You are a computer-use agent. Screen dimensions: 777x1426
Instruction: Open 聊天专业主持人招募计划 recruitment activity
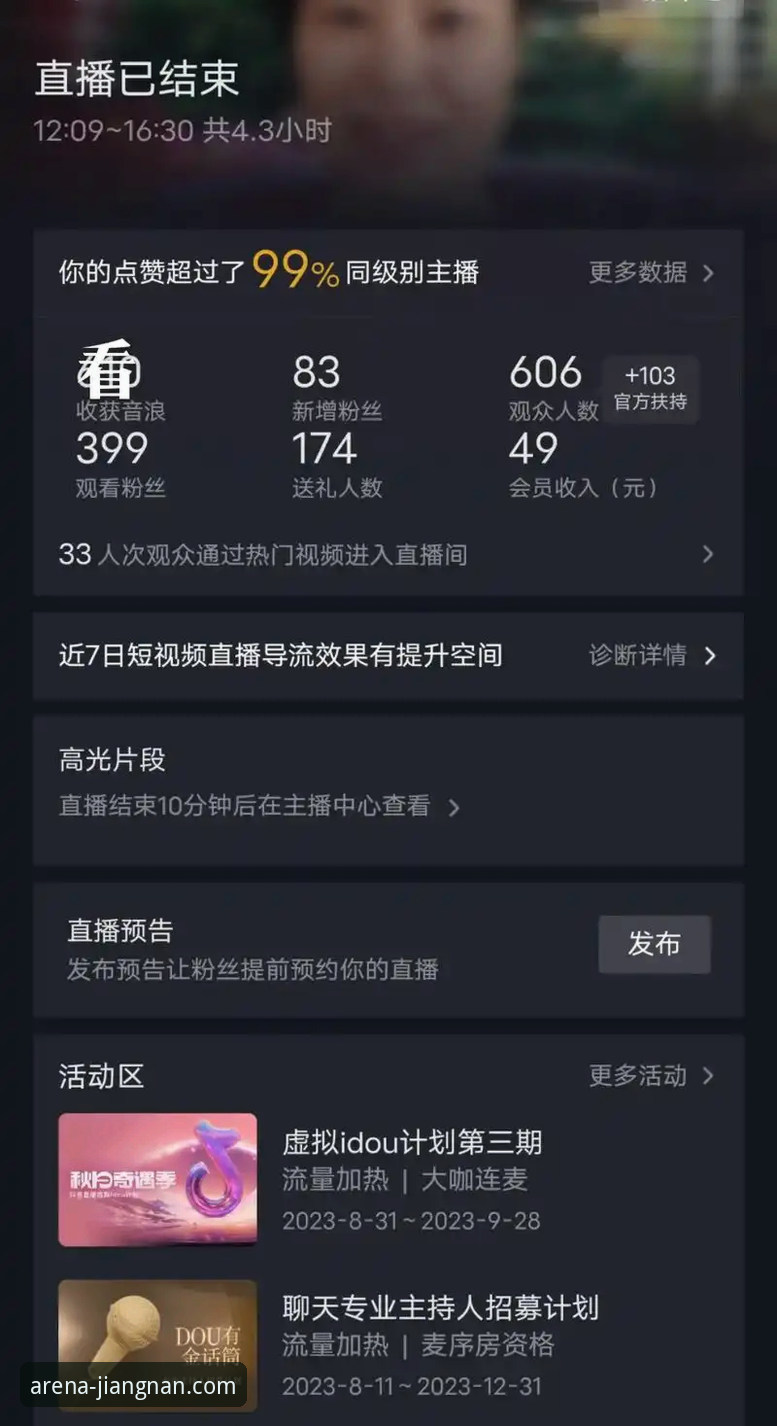438,1307
